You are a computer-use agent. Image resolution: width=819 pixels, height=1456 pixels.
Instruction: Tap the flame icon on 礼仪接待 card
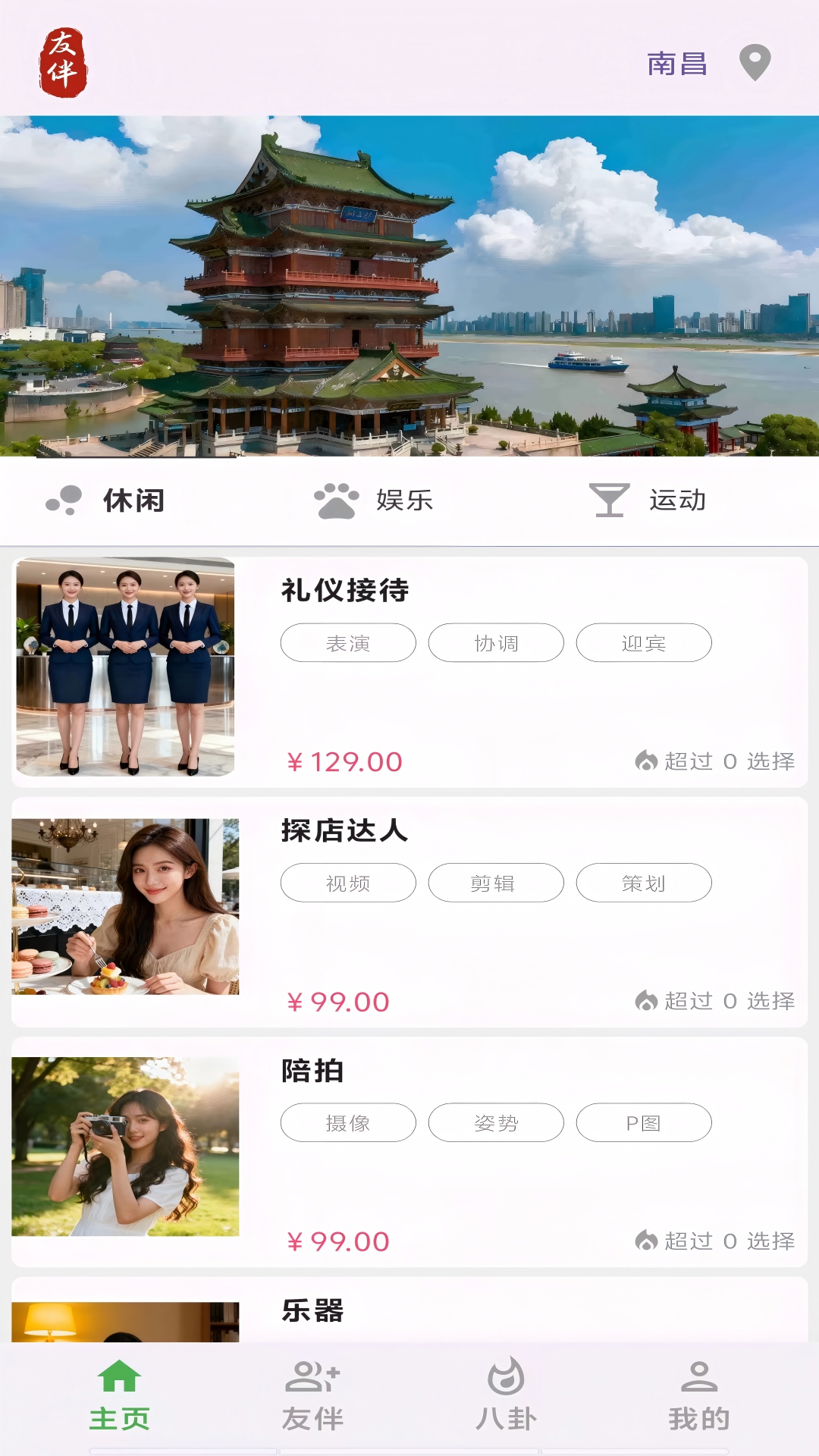pos(645,761)
